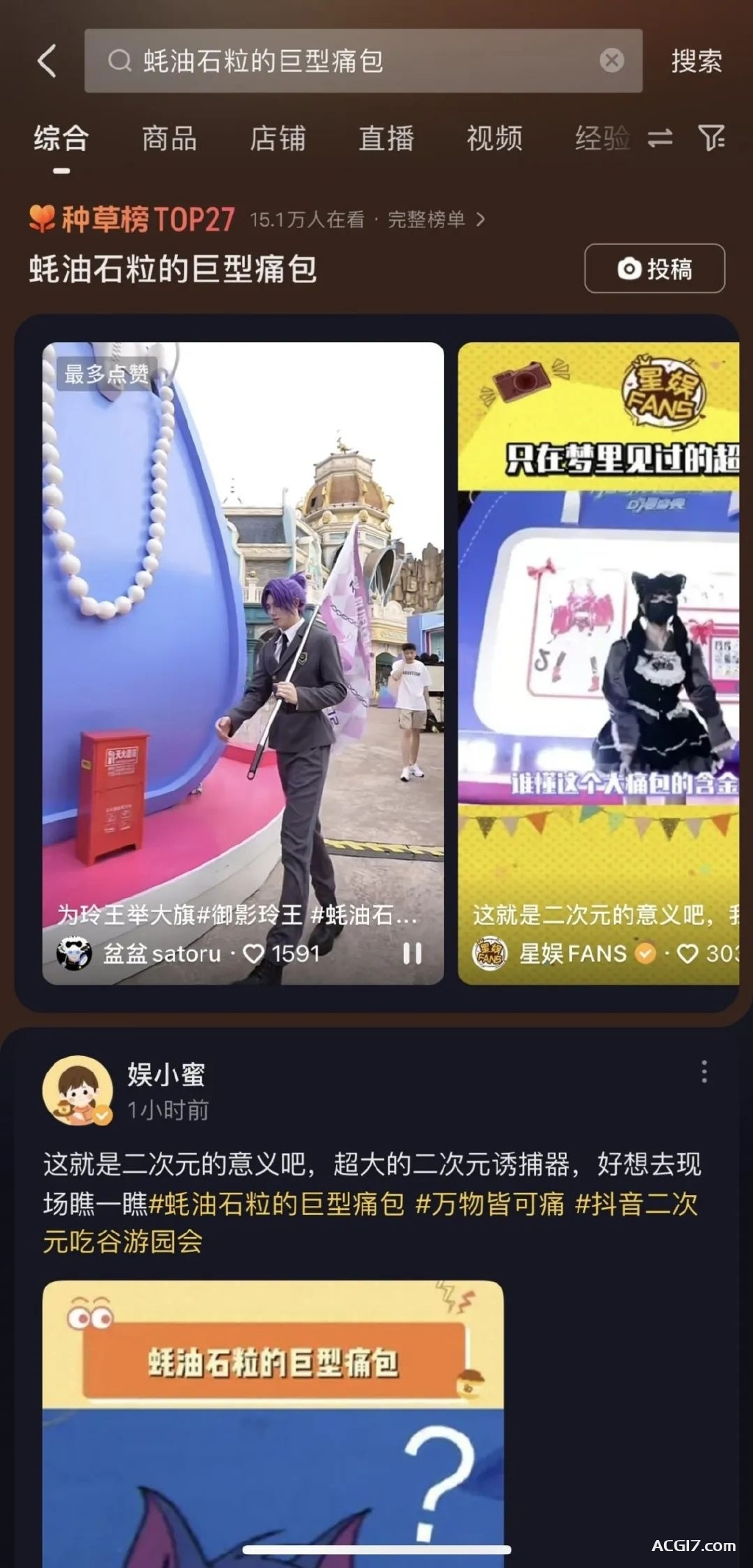Screen dimensions: 753x1568
Task: Open the 星娱FANS video card
Action: (599, 663)
